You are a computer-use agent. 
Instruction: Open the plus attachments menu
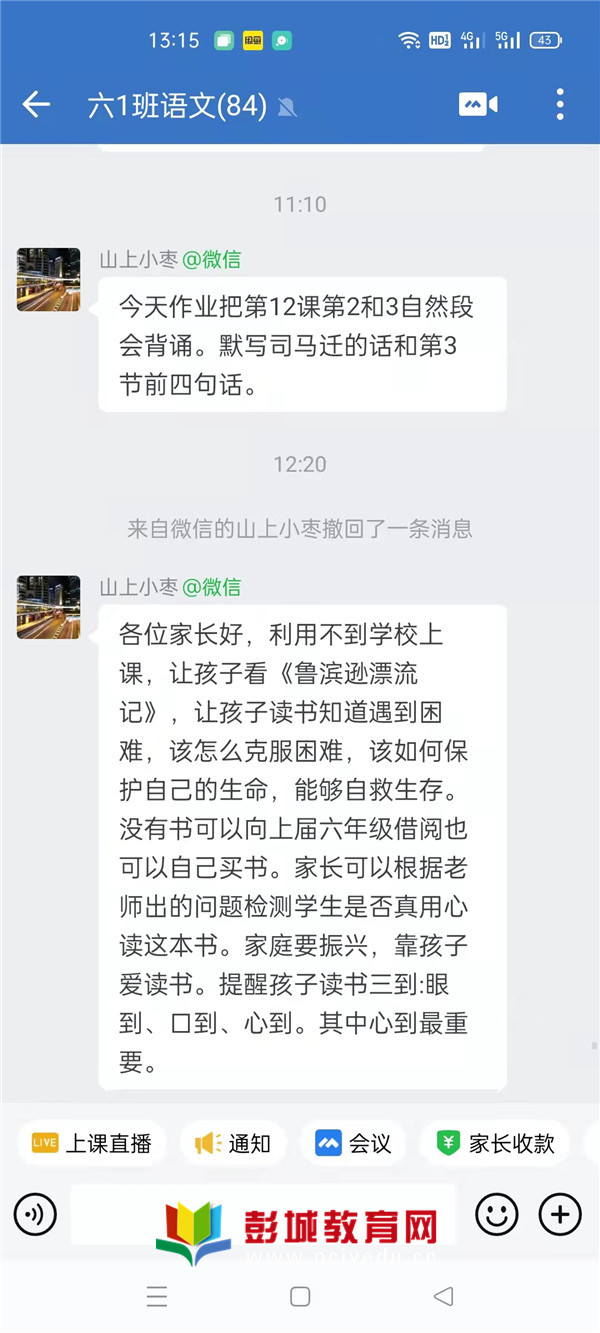click(x=560, y=1215)
